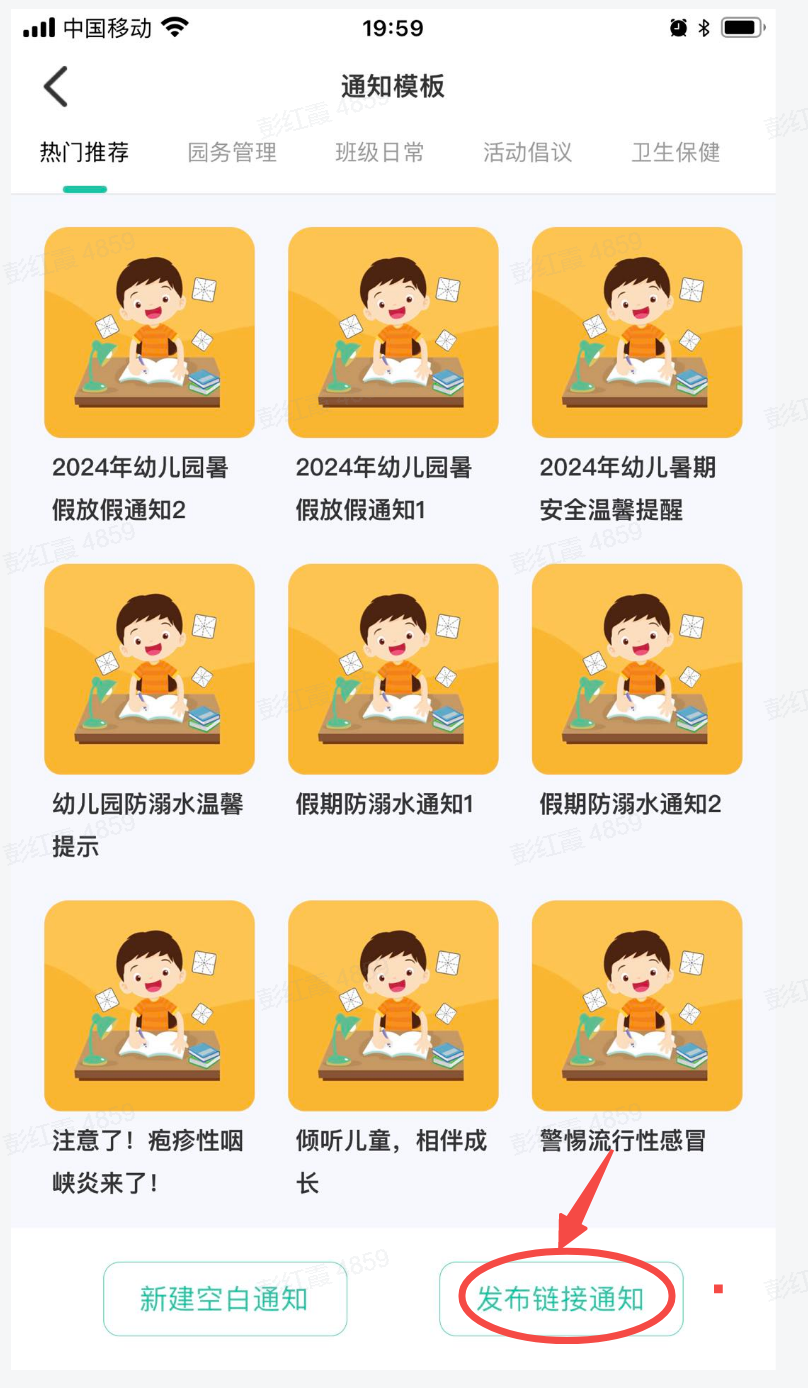
Task: Open the 警惕流行性感冒 template
Action: coord(637,1006)
